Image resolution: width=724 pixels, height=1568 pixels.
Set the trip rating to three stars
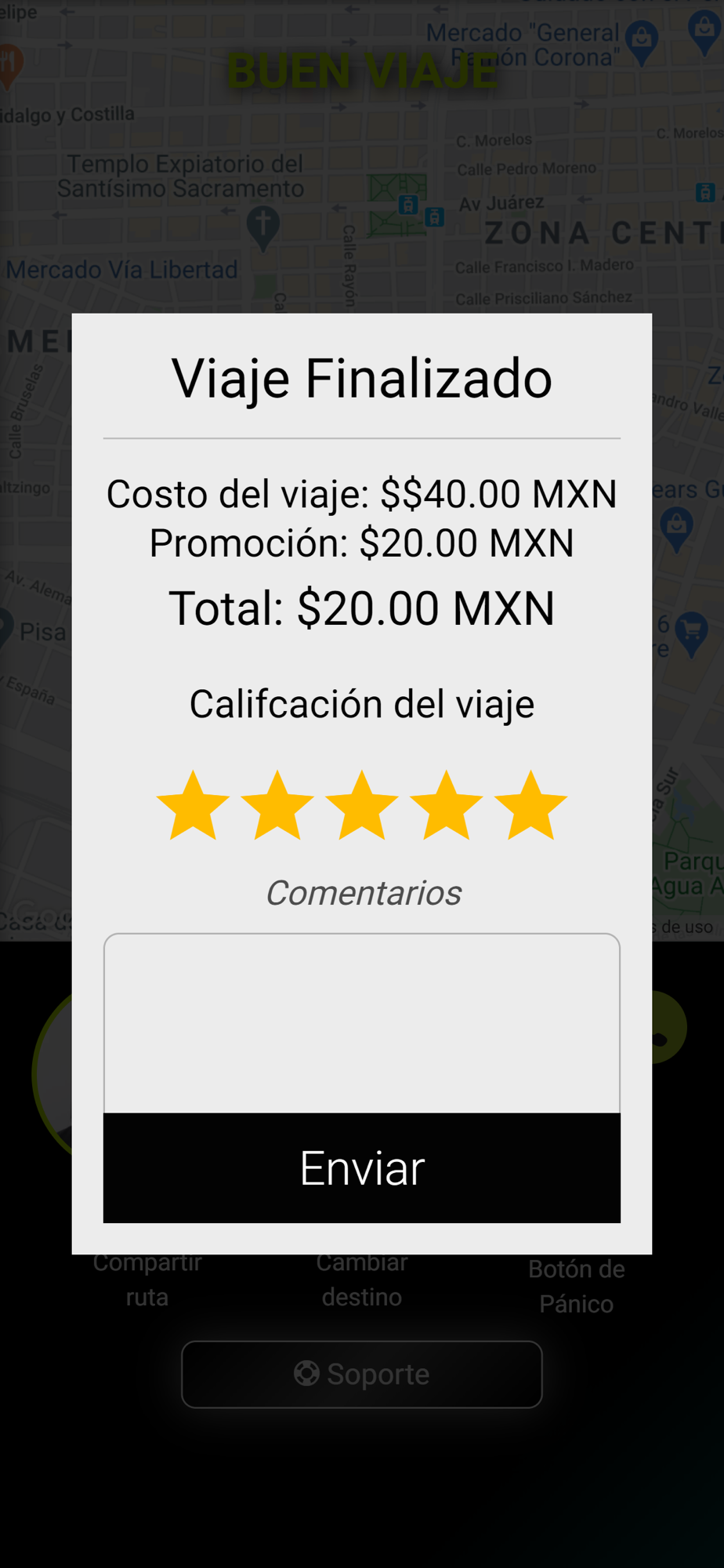[x=362, y=805]
